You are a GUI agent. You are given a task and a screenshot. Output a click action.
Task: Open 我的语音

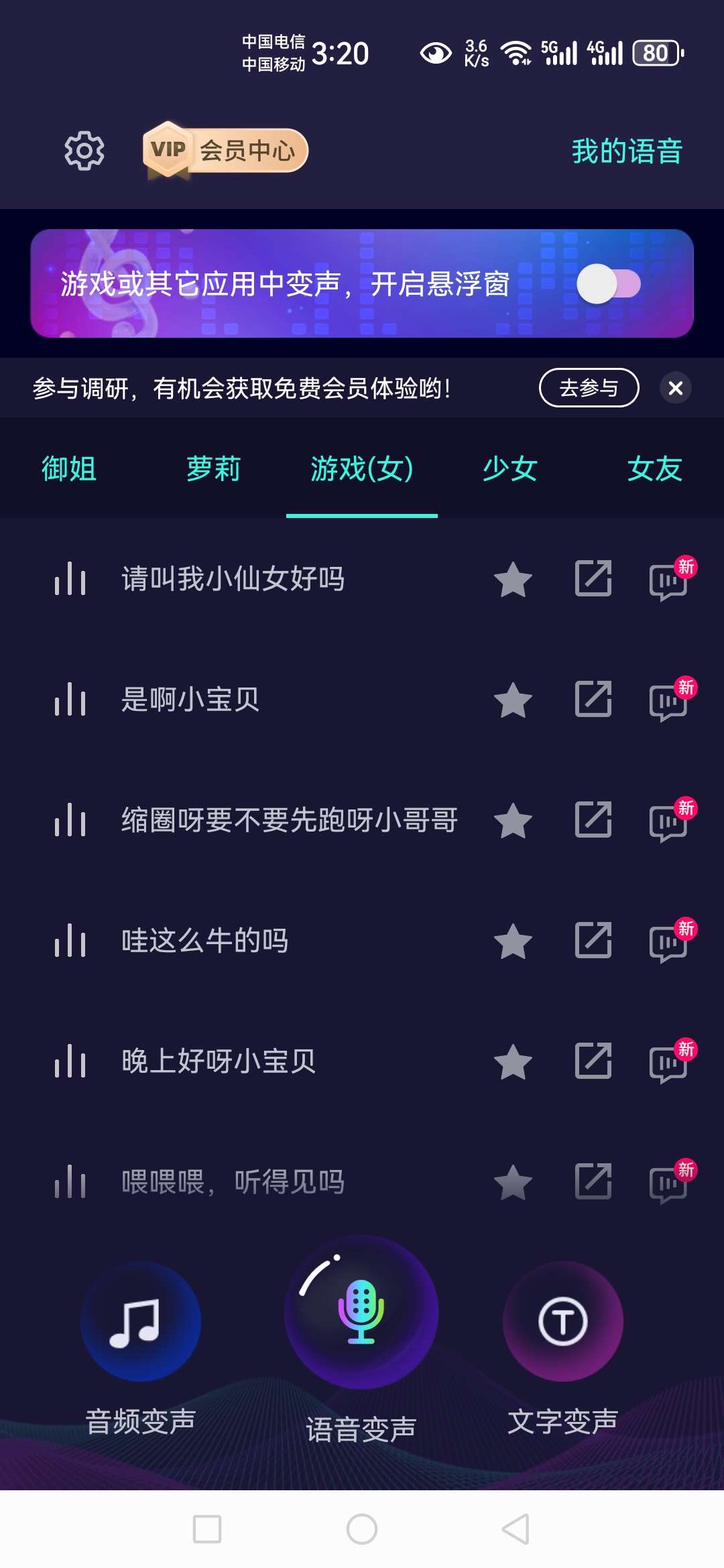tap(627, 151)
